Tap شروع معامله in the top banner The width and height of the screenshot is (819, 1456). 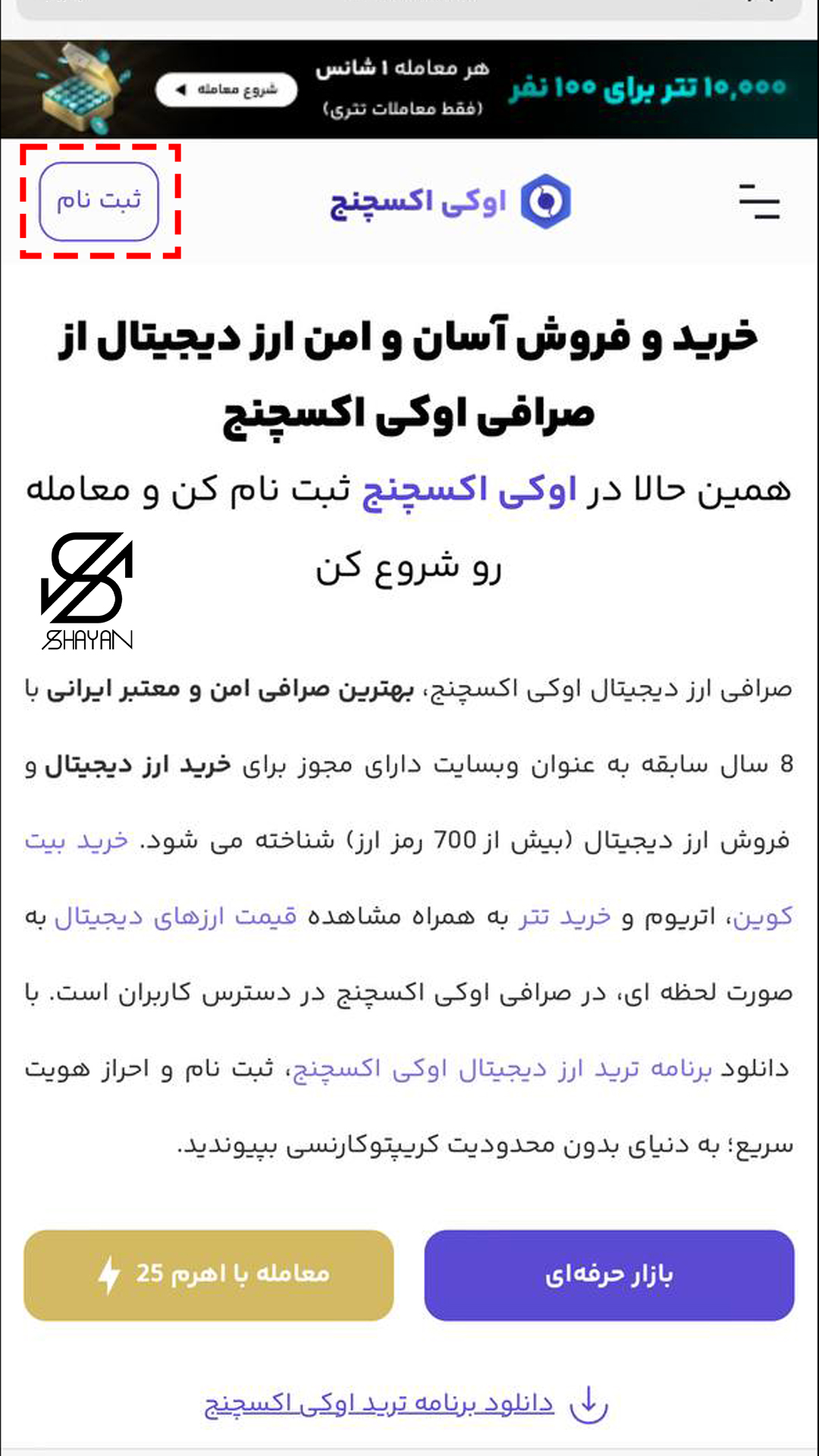tap(227, 90)
